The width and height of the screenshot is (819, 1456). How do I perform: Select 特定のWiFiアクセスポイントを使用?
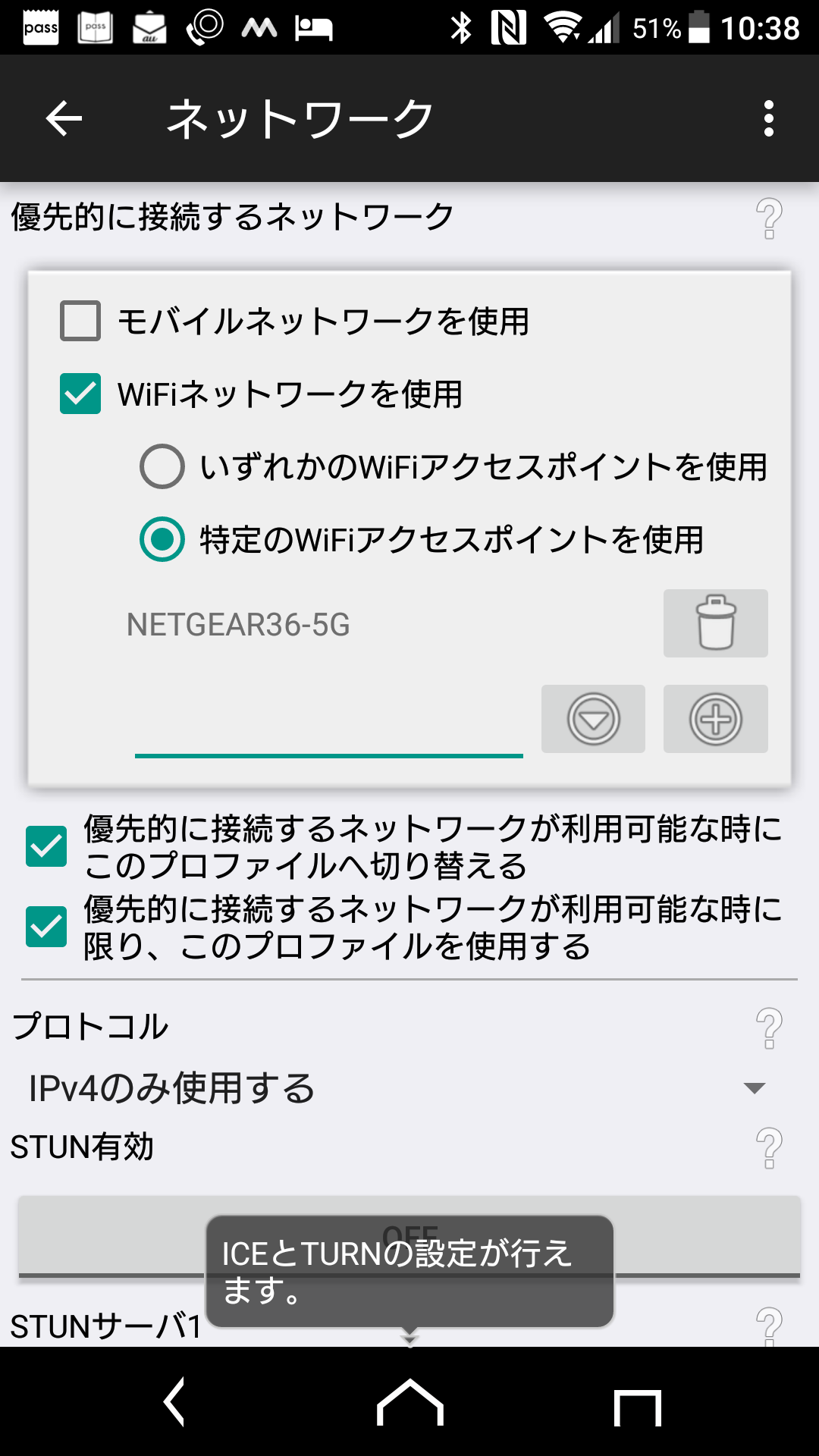(162, 539)
